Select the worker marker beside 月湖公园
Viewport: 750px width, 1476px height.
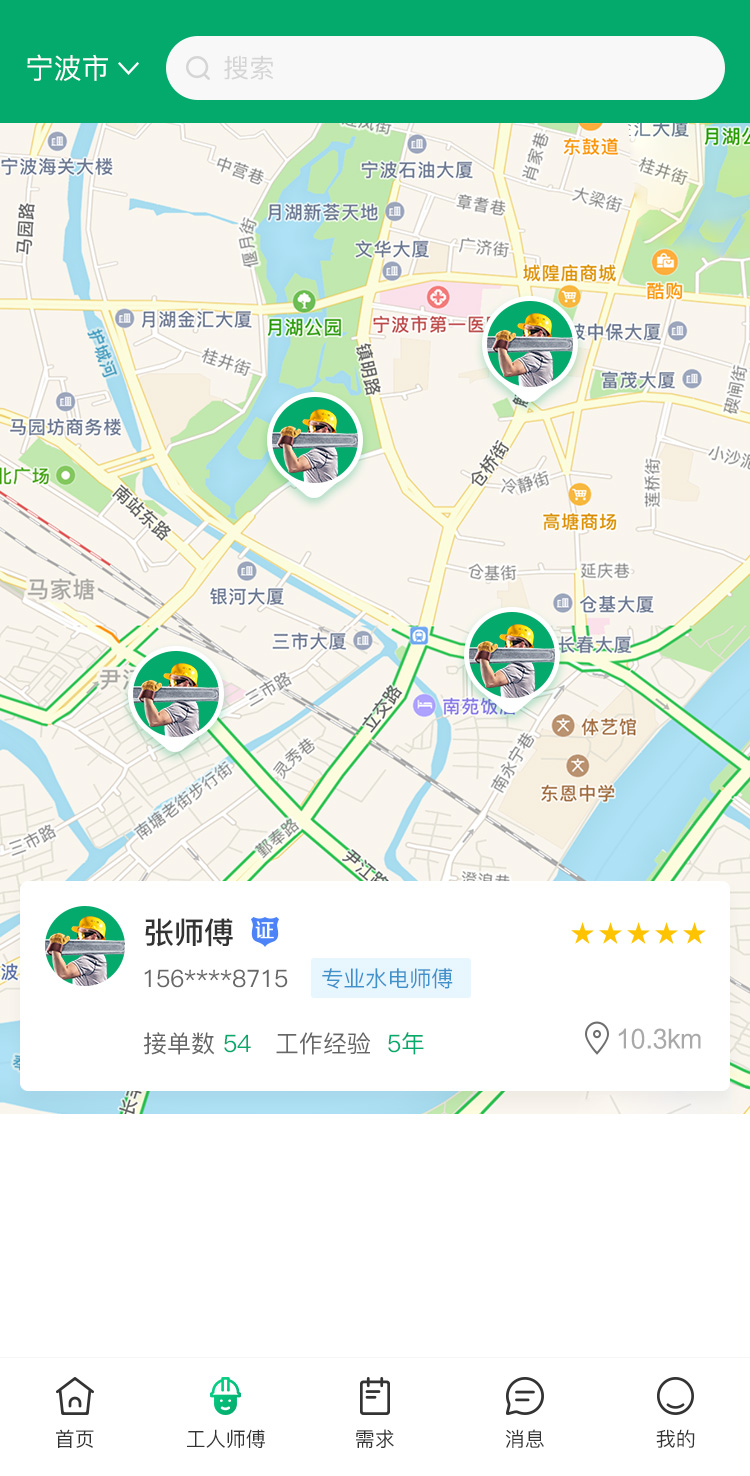315,441
